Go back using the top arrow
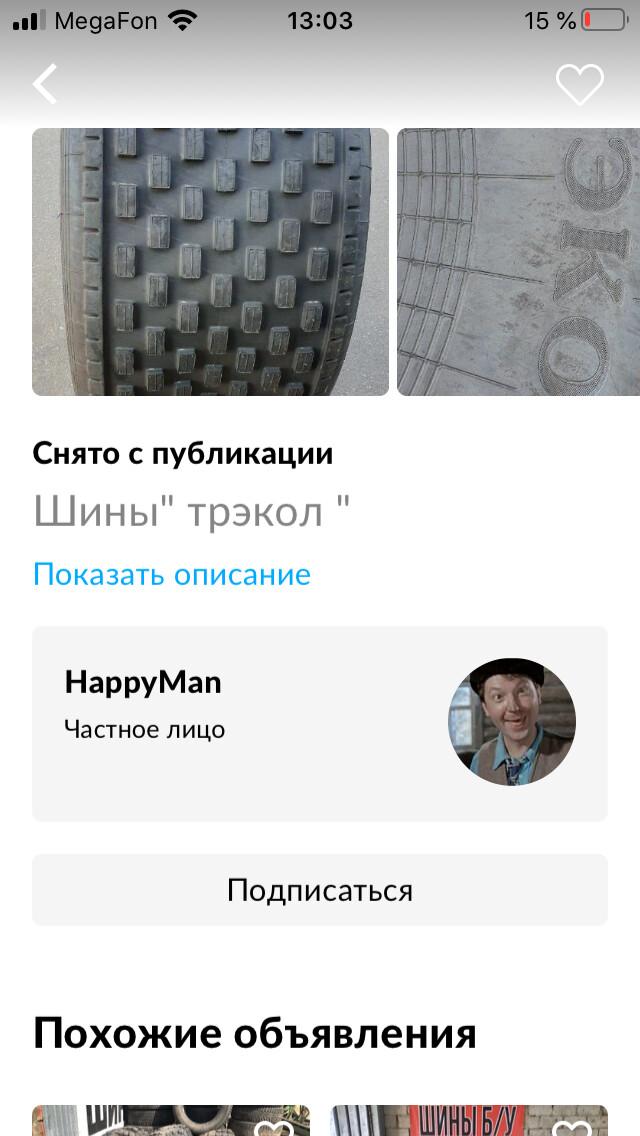This screenshot has height=1136, width=640. 45,84
